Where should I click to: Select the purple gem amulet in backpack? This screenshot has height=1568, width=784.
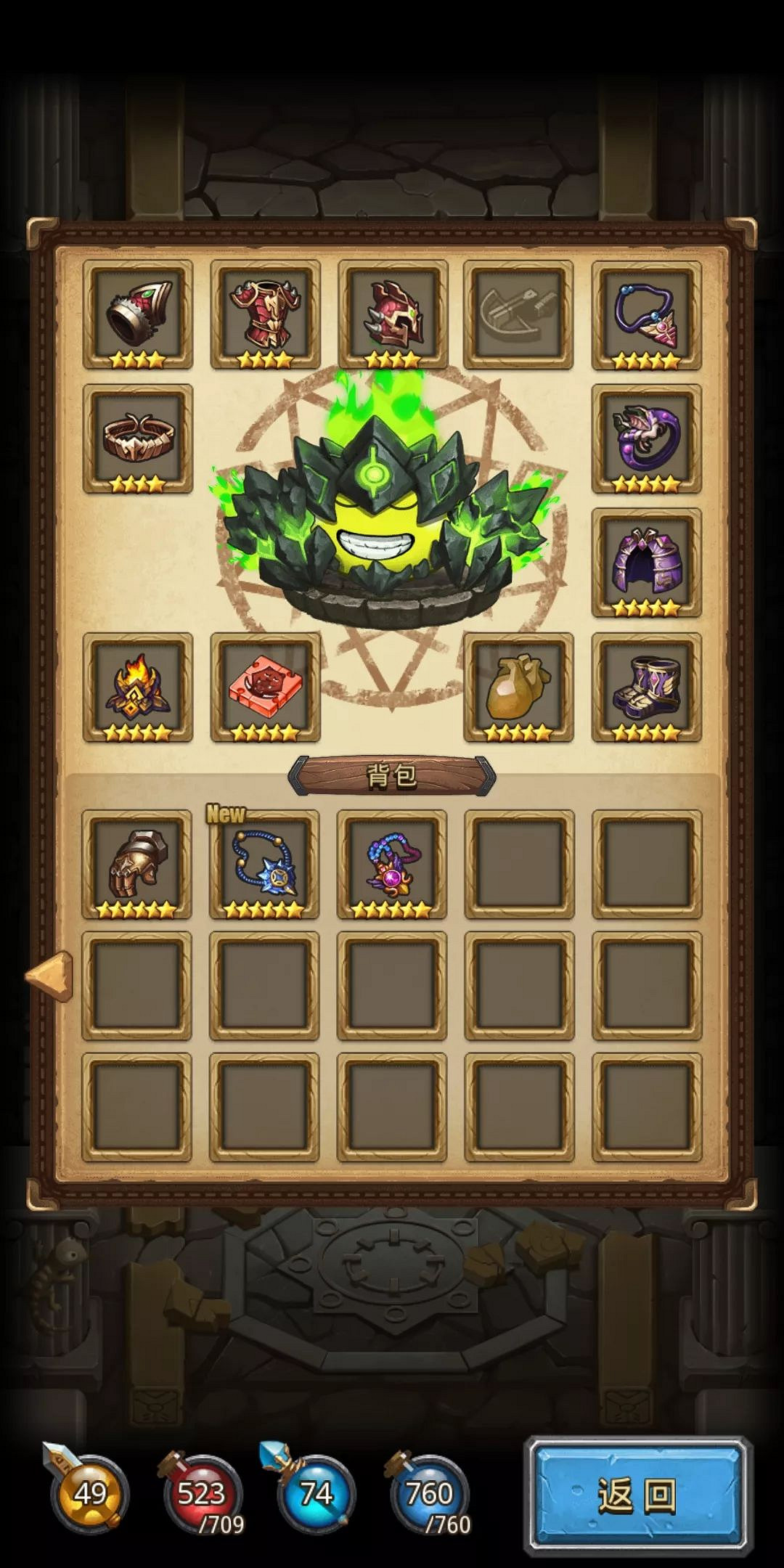click(x=392, y=864)
